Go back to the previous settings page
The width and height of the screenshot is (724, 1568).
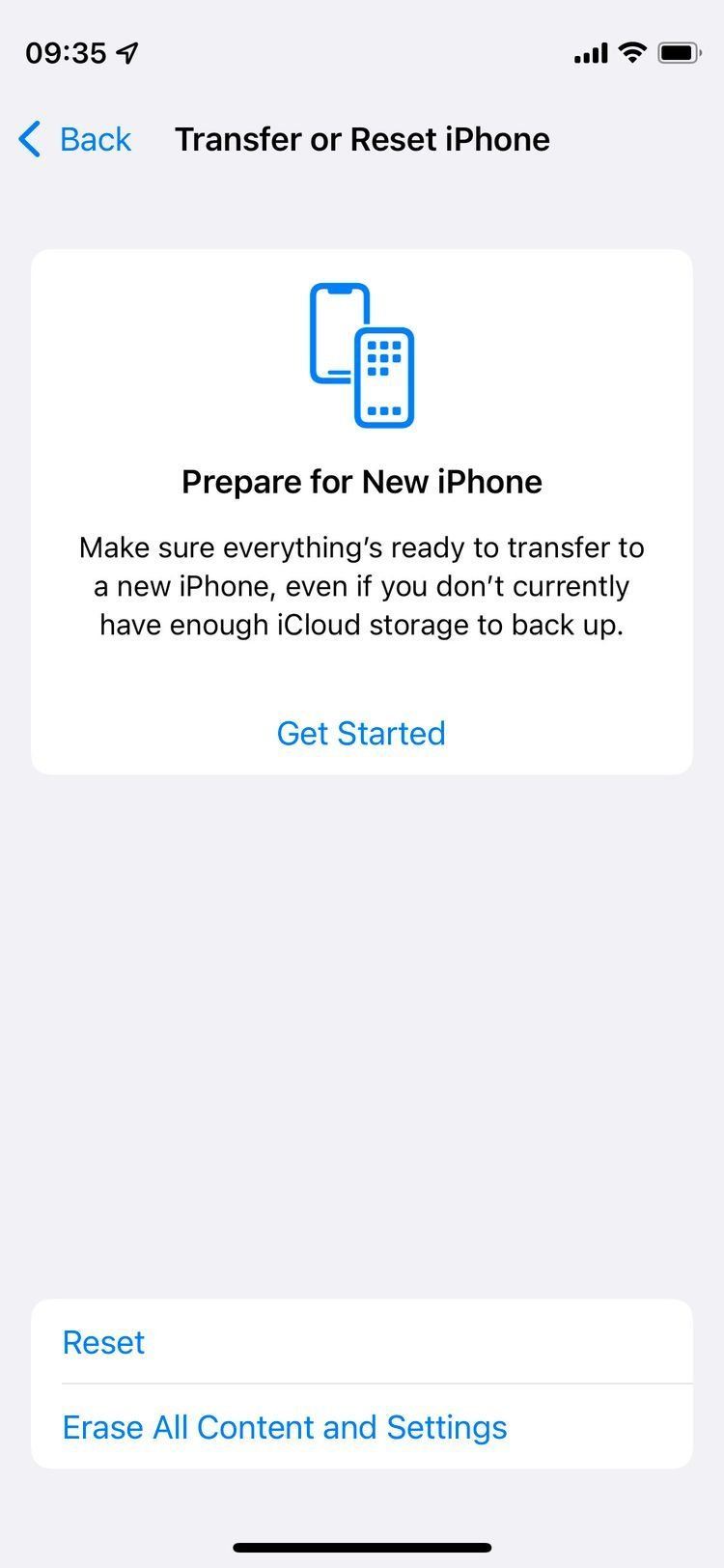75,140
